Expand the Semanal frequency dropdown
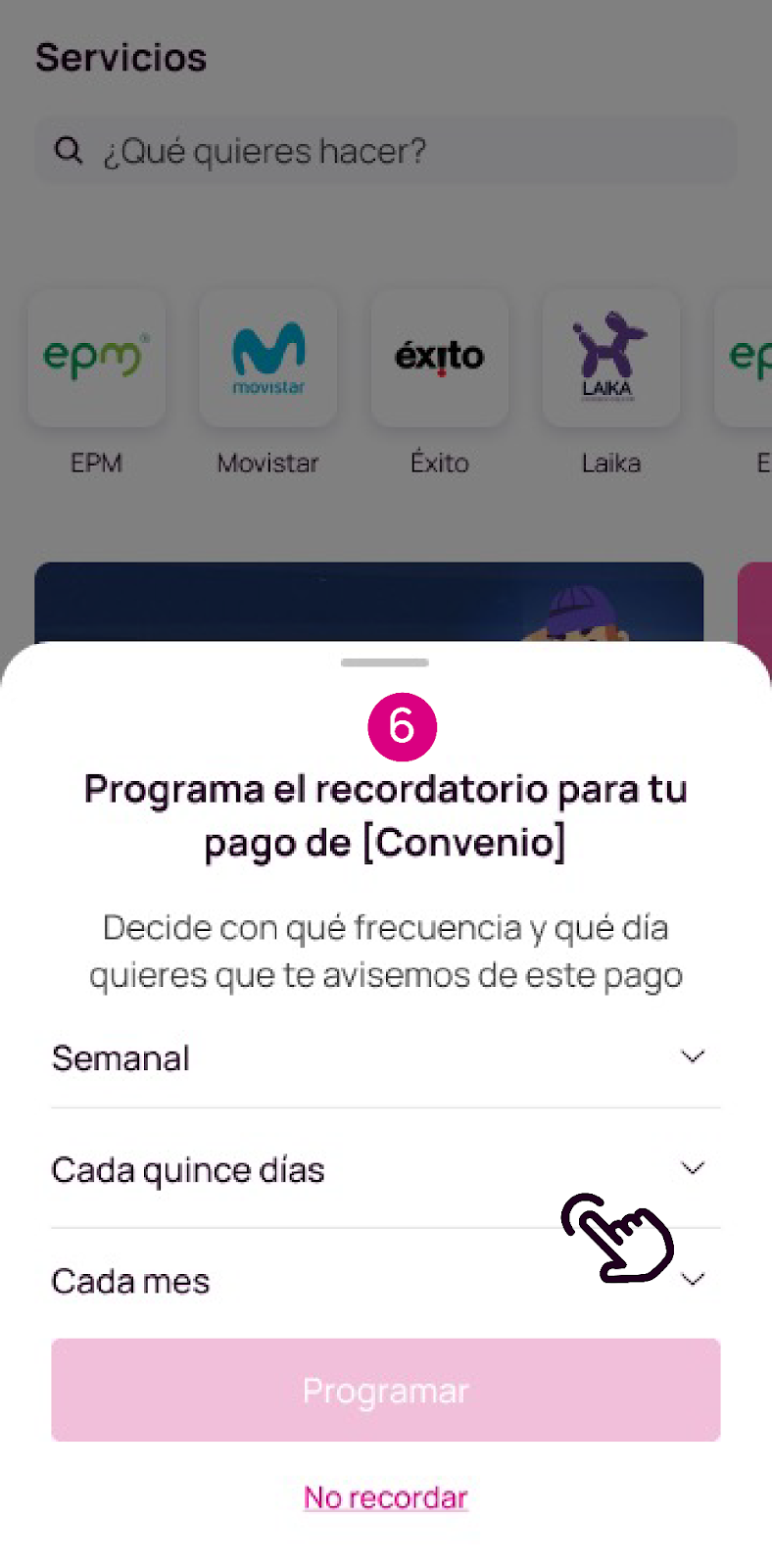The image size is (772, 1568). pos(693,1056)
